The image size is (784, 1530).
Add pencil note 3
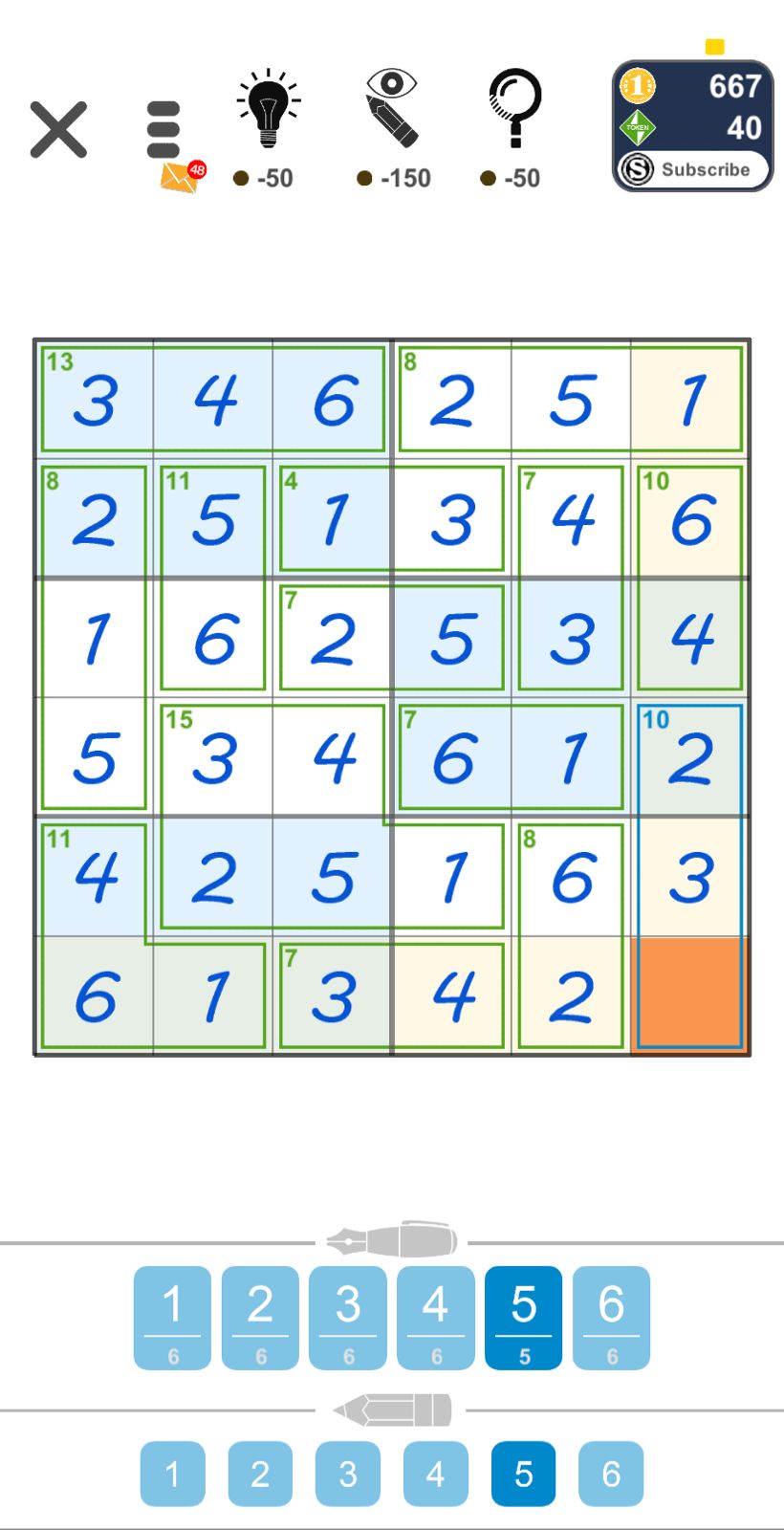click(x=348, y=1474)
